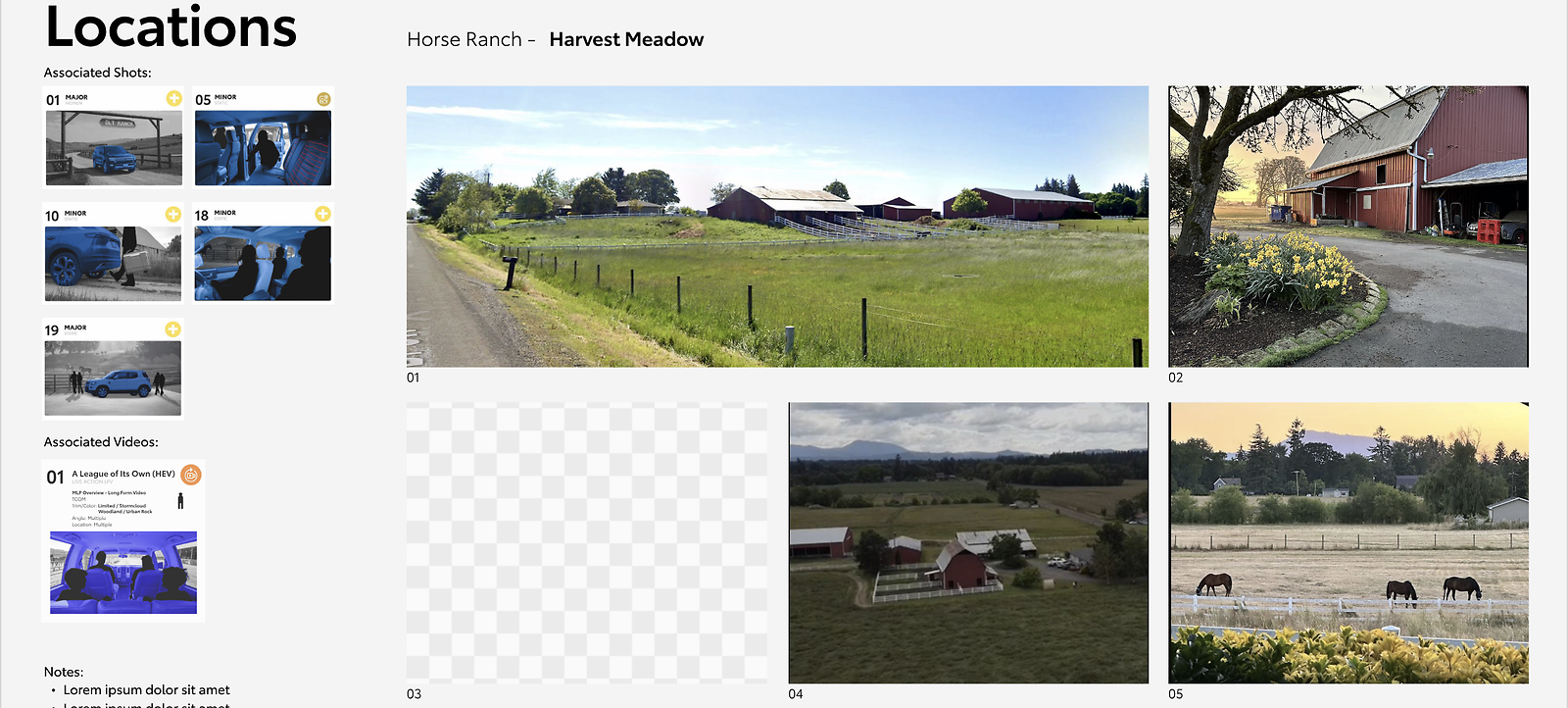Tap the plus icon on shot 01
The width and height of the screenshot is (1568, 708).
(173, 98)
